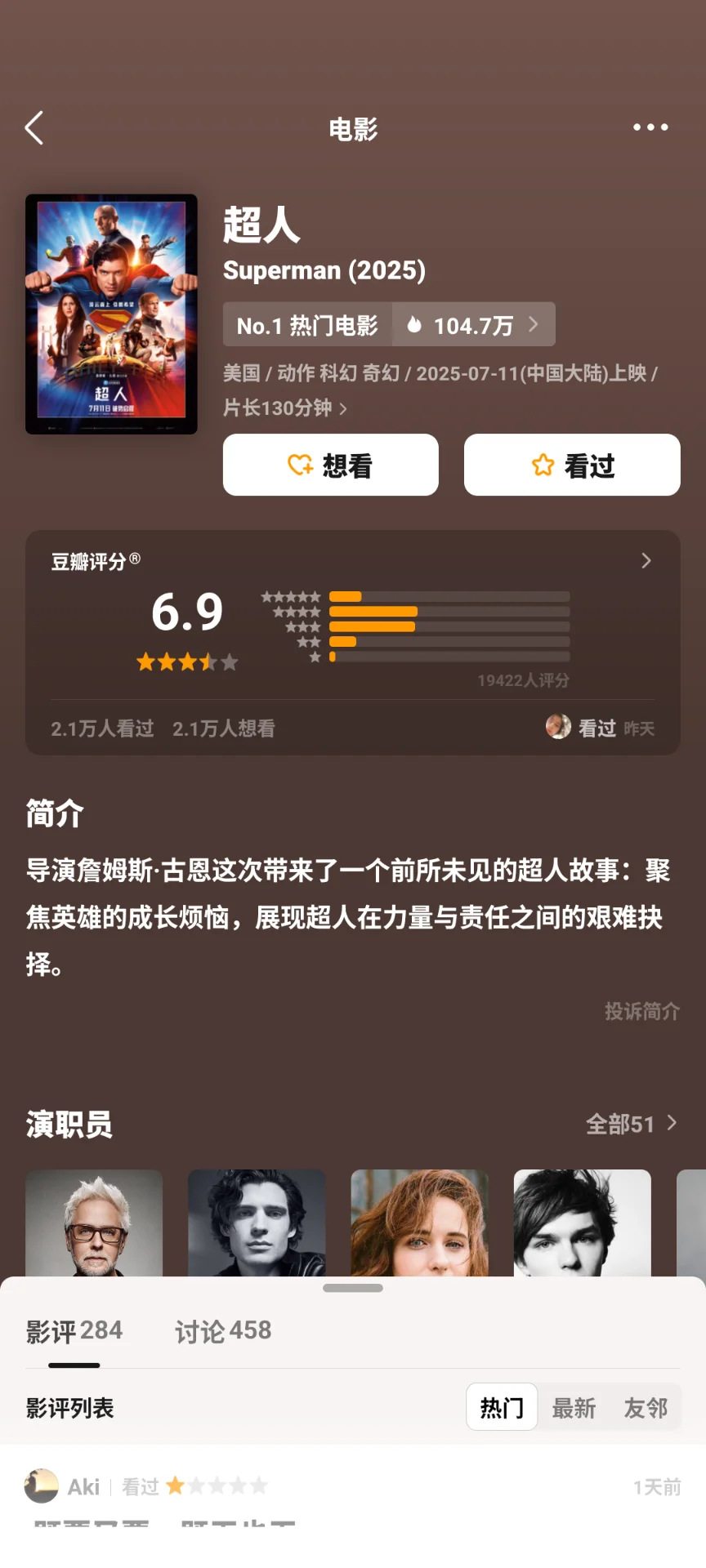Screen dimensions: 706x1568
Task: Sort reviews by 热门
Action: [502, 1407]
